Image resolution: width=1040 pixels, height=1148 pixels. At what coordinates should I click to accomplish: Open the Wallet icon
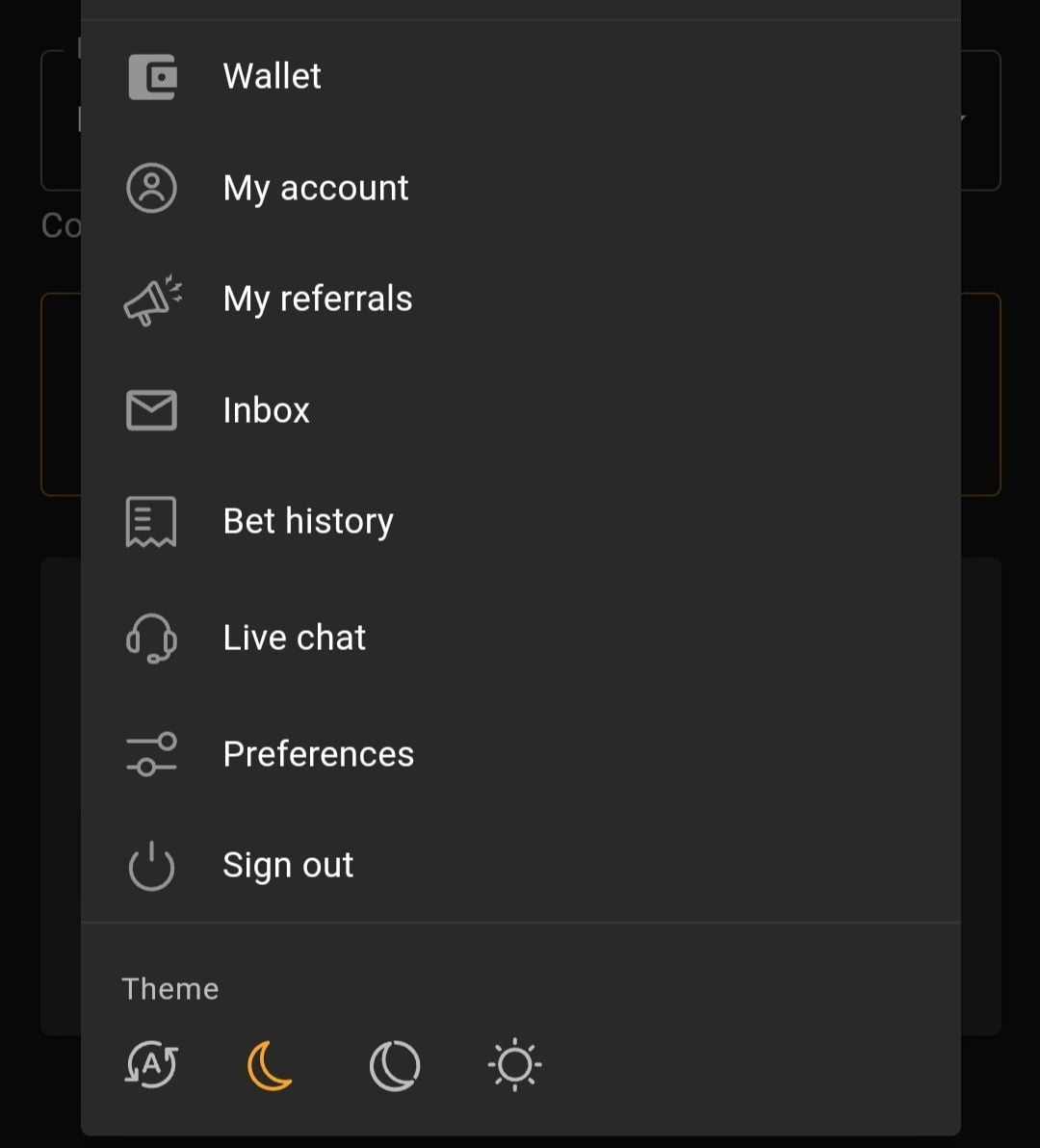(x=151, y=77)
